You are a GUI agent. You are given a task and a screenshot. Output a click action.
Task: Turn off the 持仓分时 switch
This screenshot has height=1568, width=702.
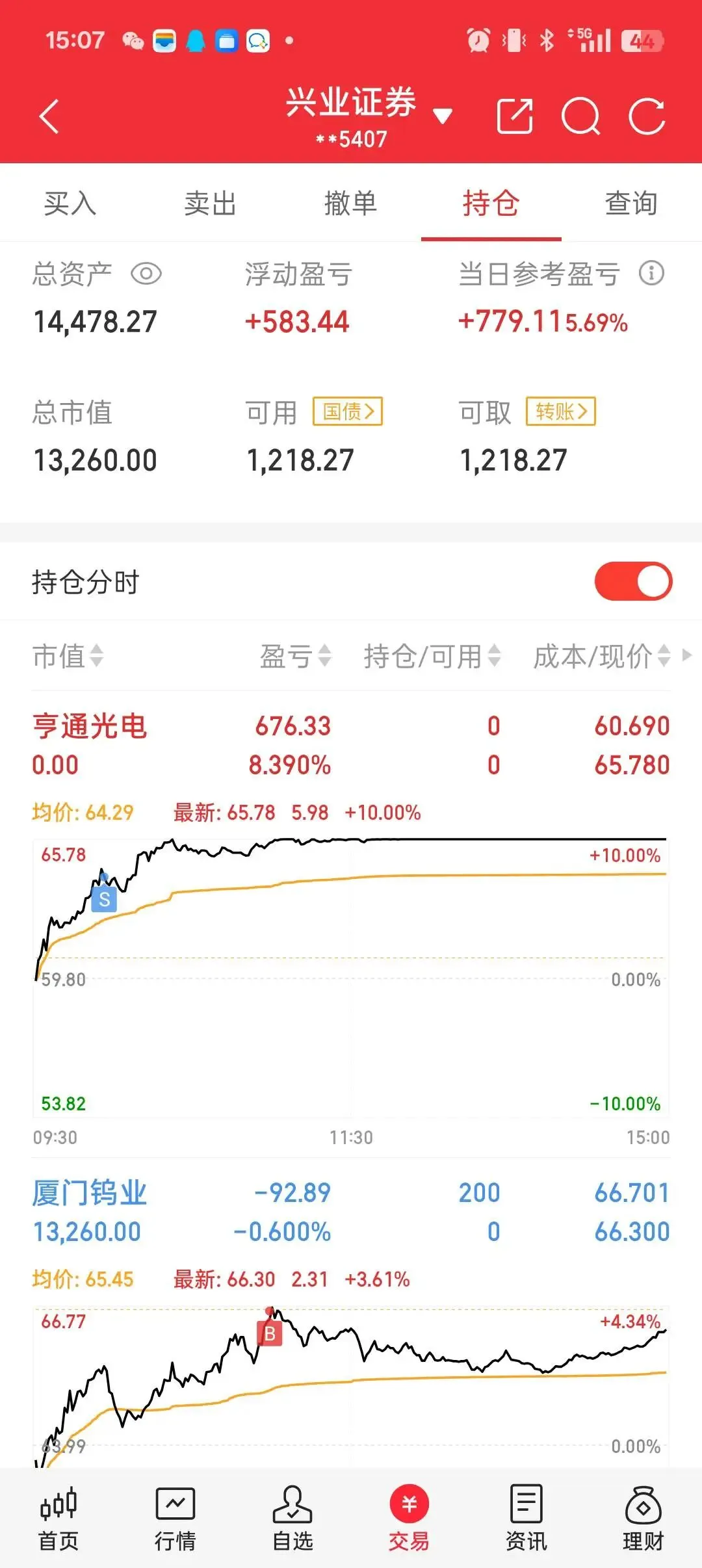[633, 582]
